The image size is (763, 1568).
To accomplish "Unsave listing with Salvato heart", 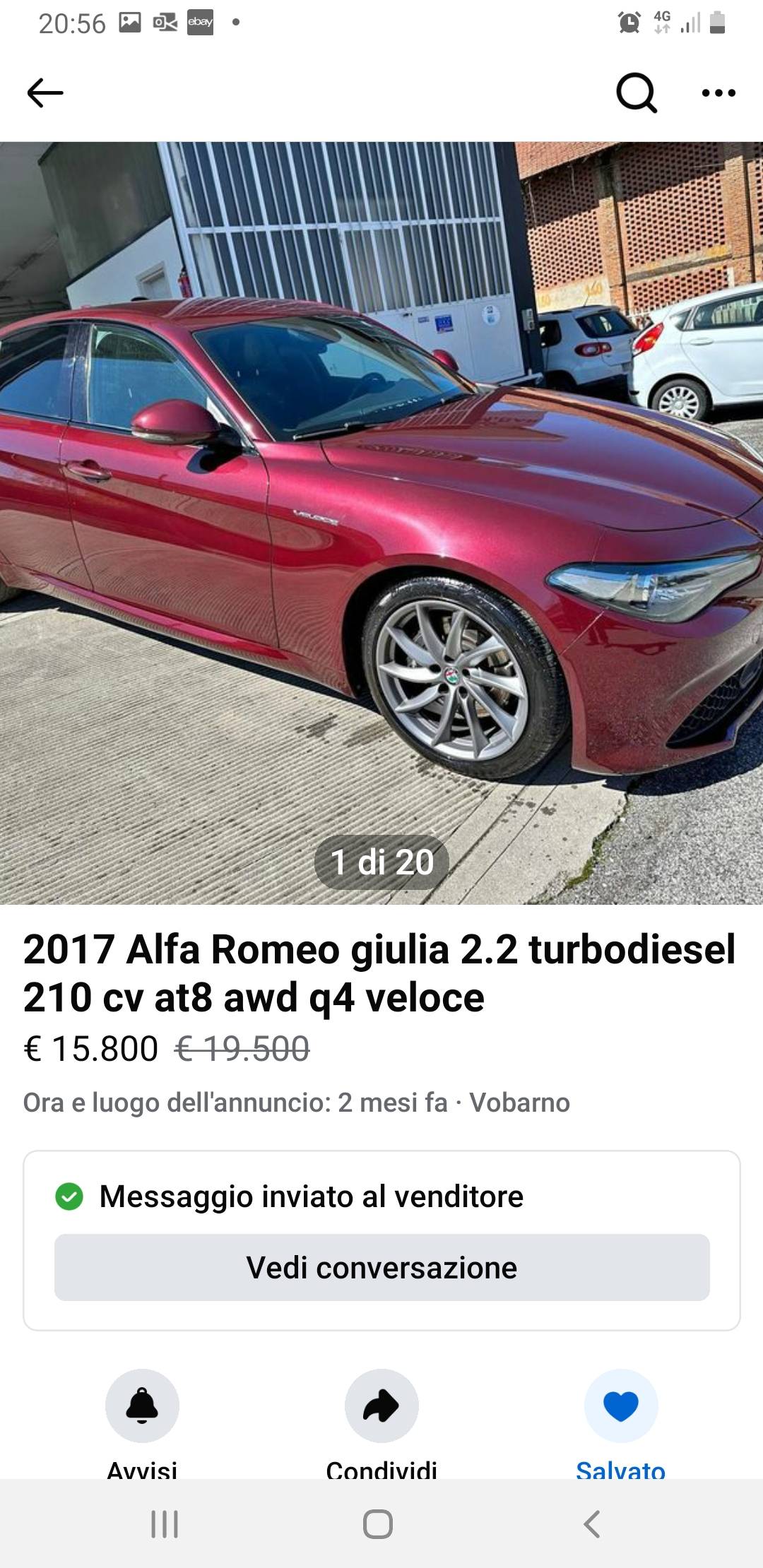I will click(x=621, y=1406).
